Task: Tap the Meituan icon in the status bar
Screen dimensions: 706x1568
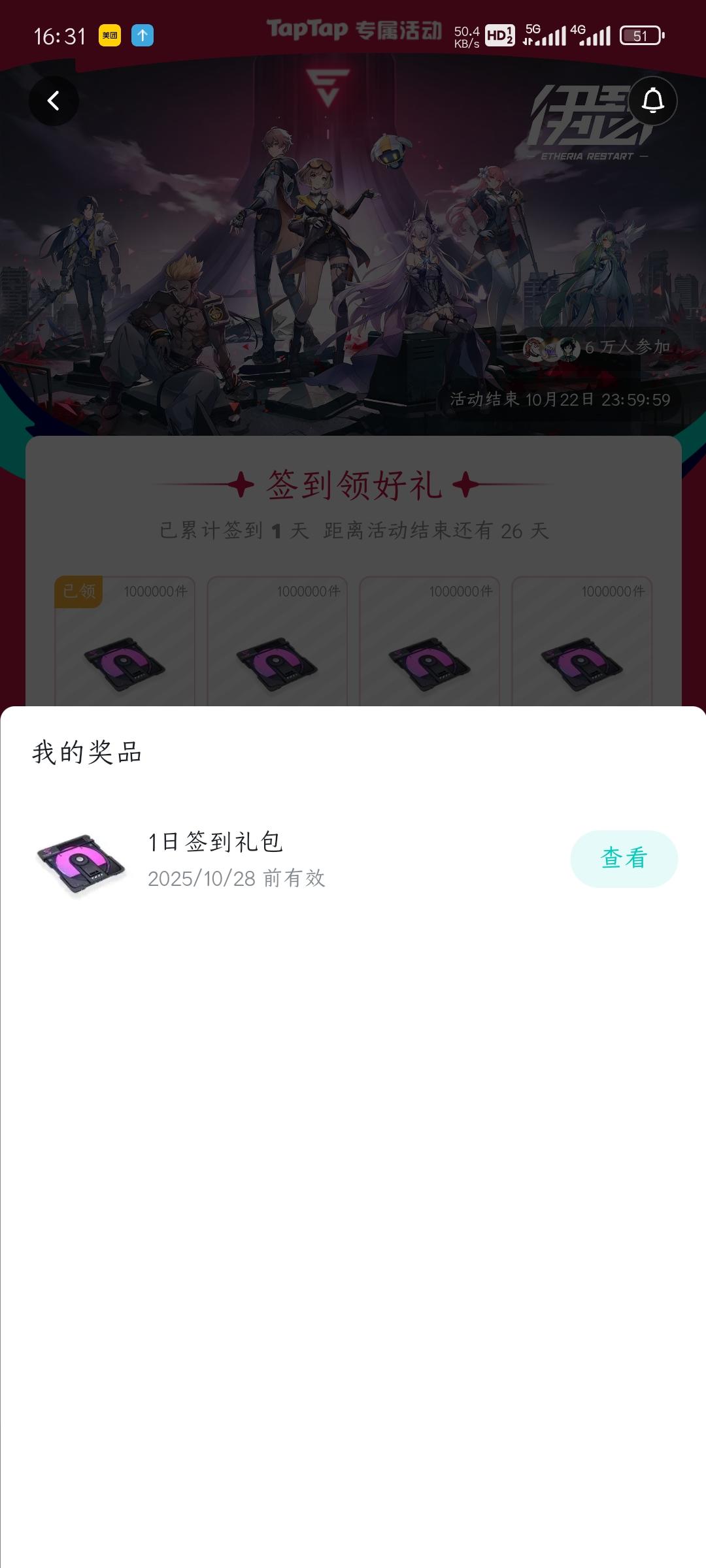Action: [x=110, y=34]
